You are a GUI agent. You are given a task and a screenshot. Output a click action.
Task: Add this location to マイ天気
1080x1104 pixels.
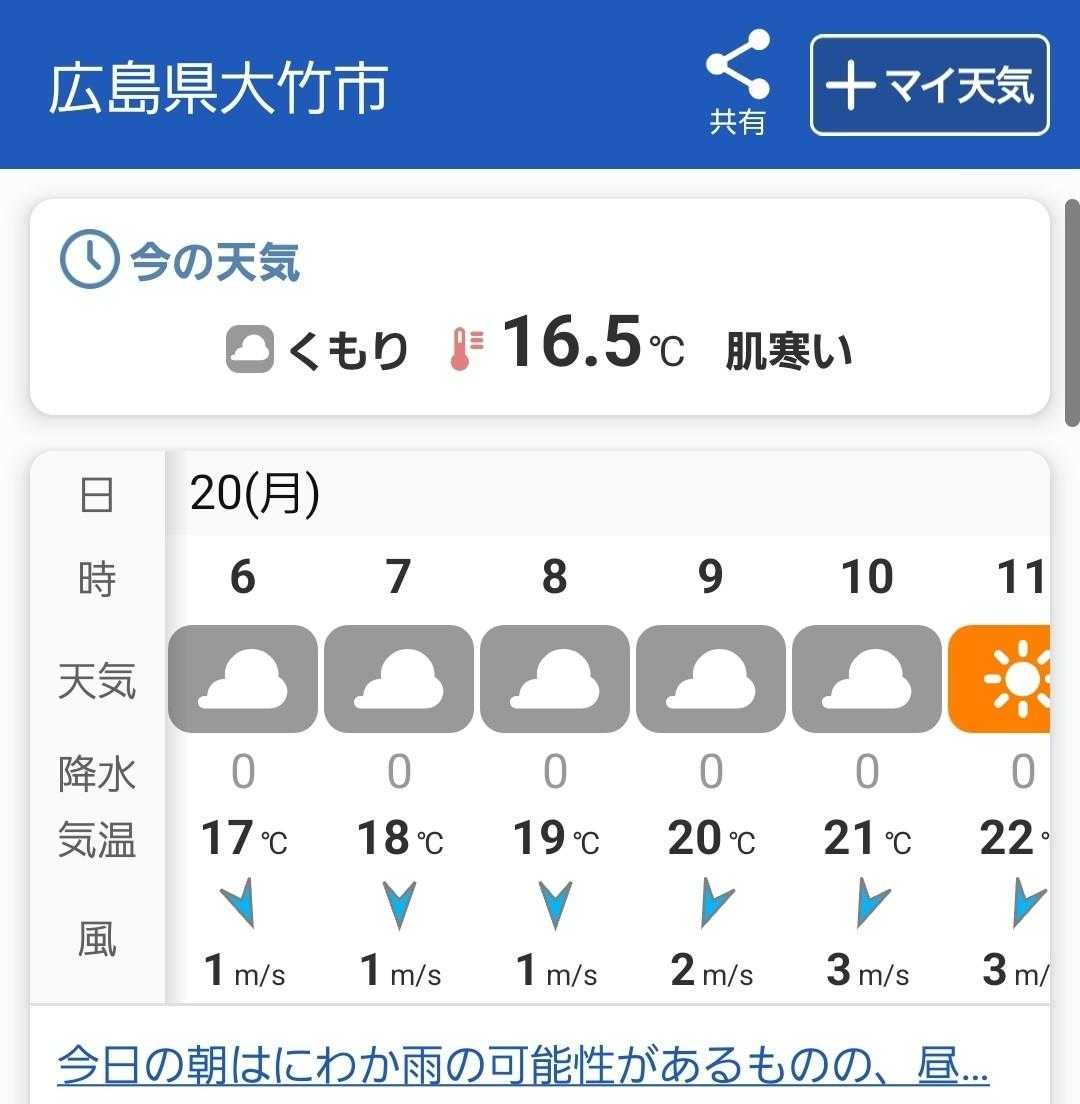click(929, 85)
